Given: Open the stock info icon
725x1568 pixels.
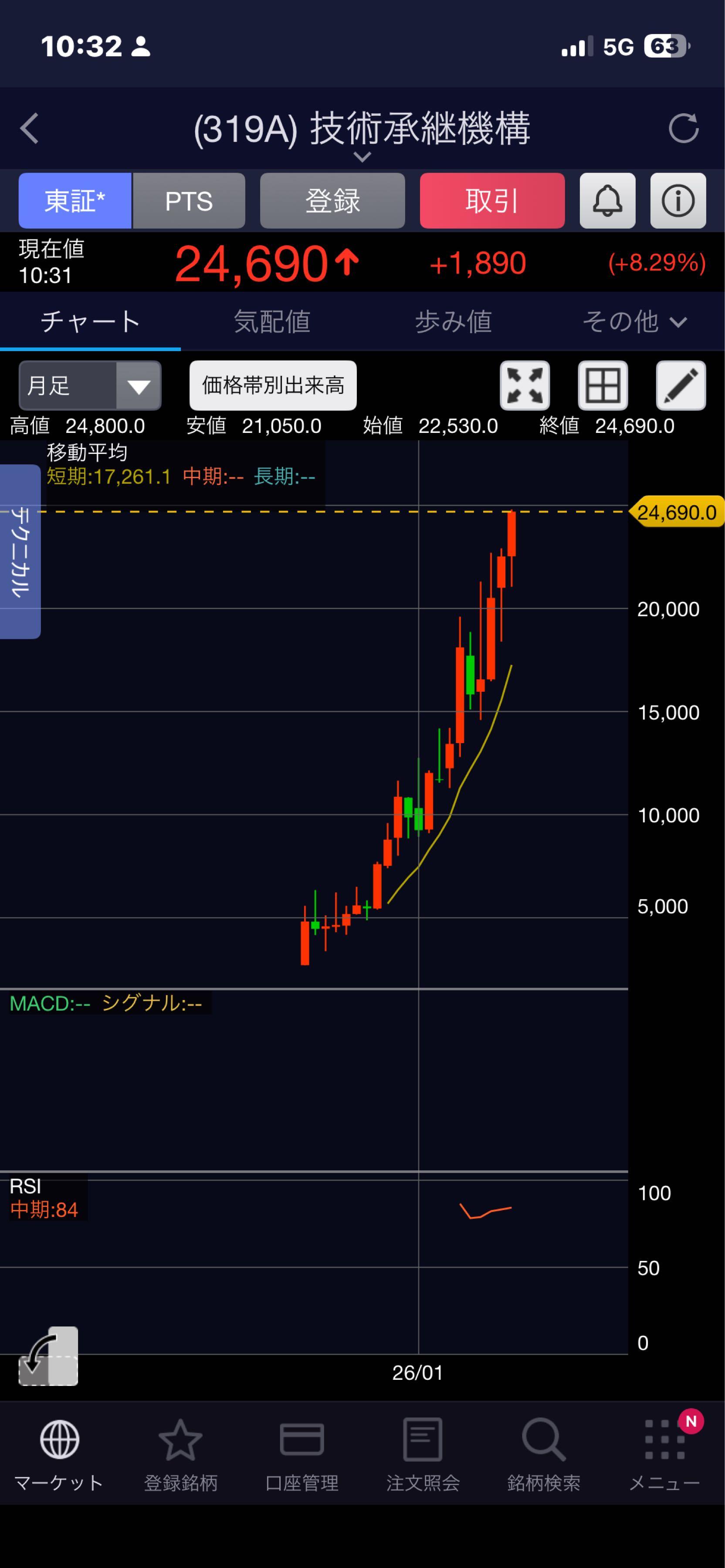Looking at the screenshot, I should 678,201.
